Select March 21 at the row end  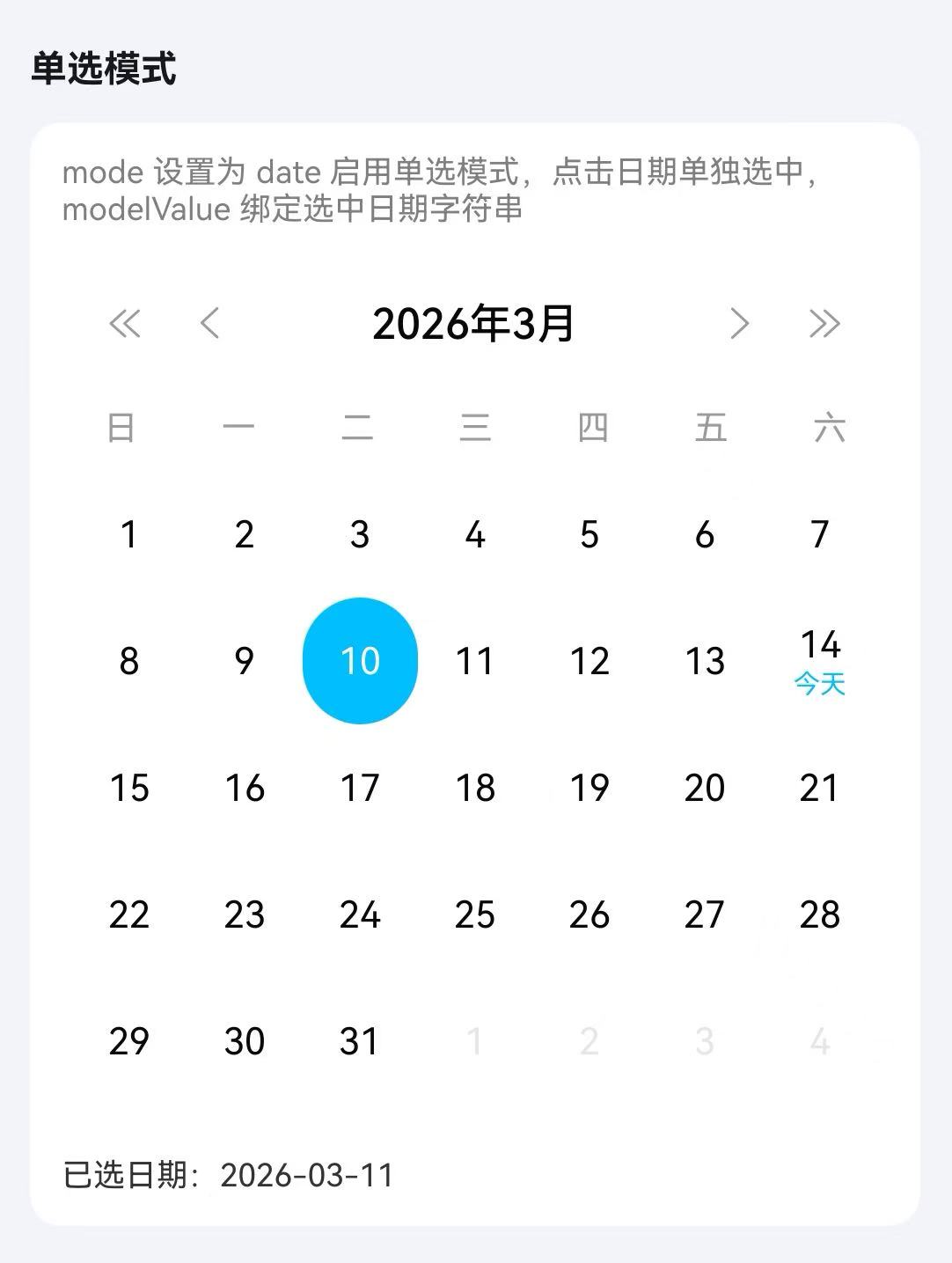point(820,788)
